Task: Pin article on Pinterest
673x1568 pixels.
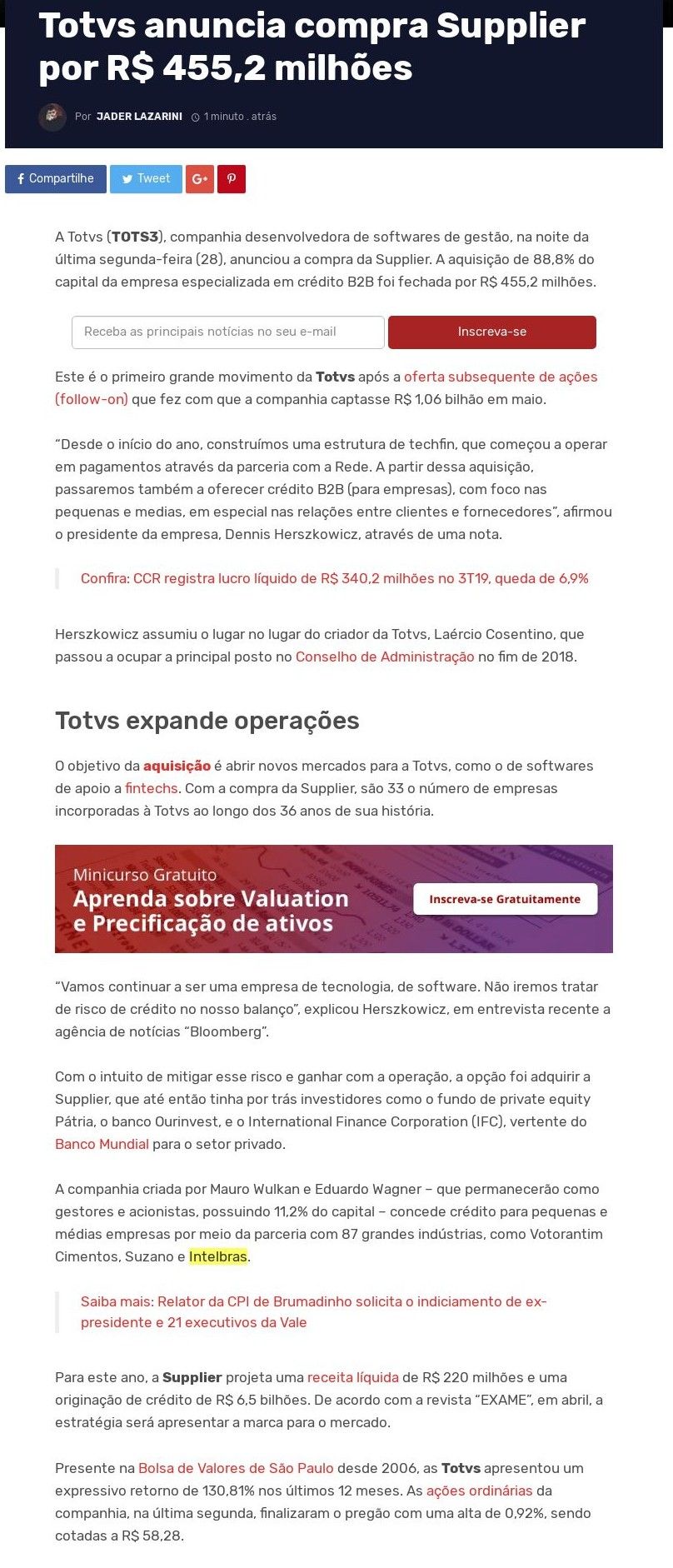Action: coord(232,179)
